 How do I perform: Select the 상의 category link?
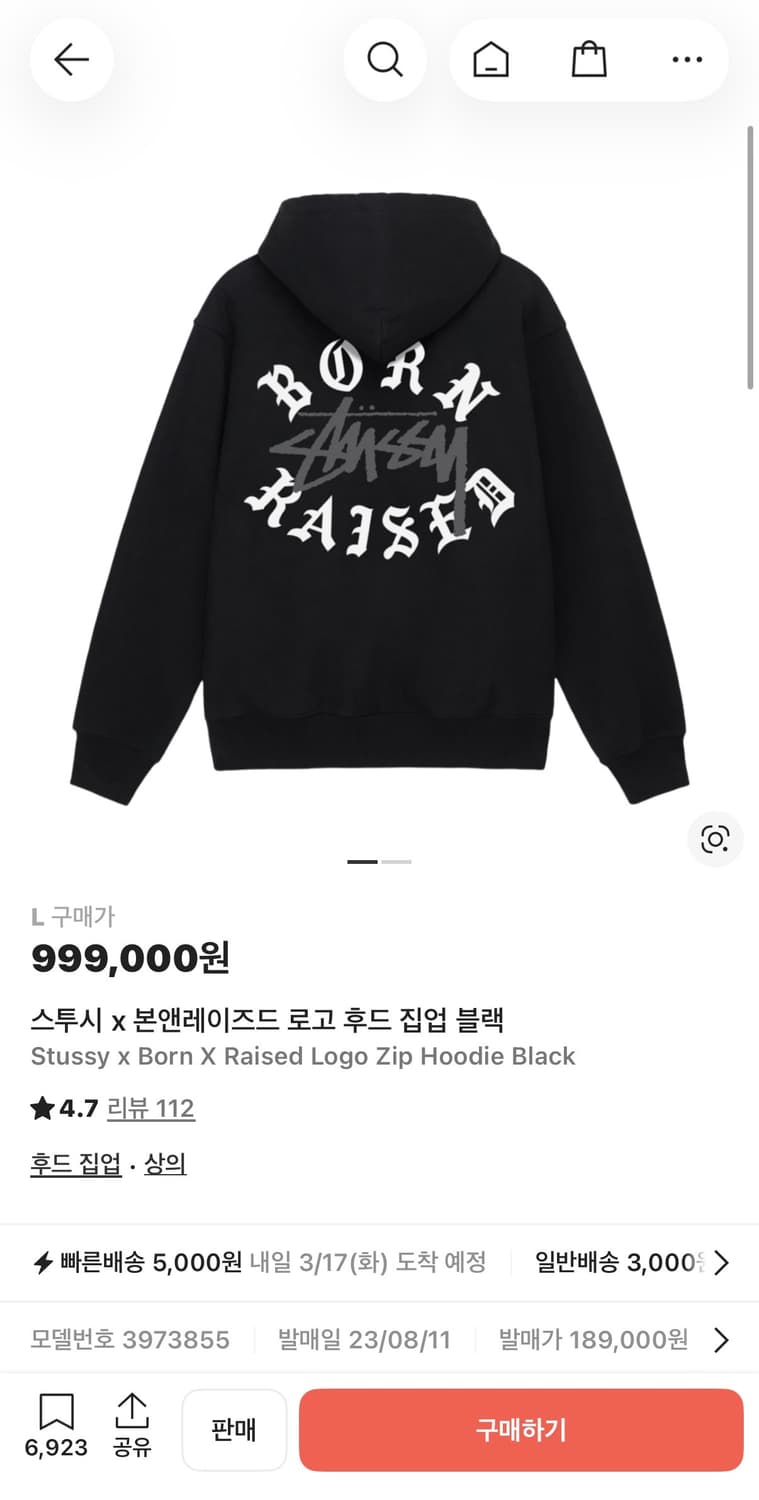click(x=167, y=1163)
